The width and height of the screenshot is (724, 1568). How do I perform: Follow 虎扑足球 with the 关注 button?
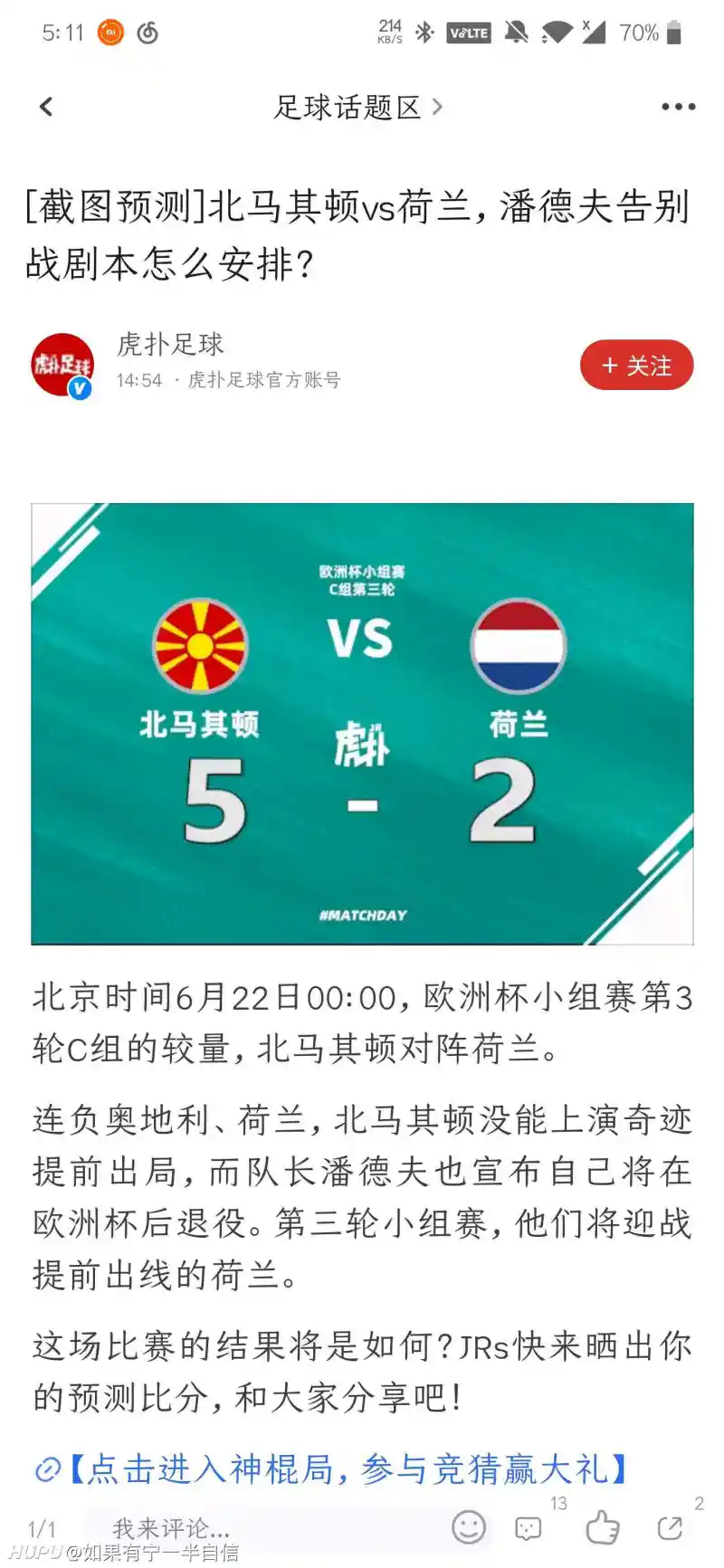[636, 366]
